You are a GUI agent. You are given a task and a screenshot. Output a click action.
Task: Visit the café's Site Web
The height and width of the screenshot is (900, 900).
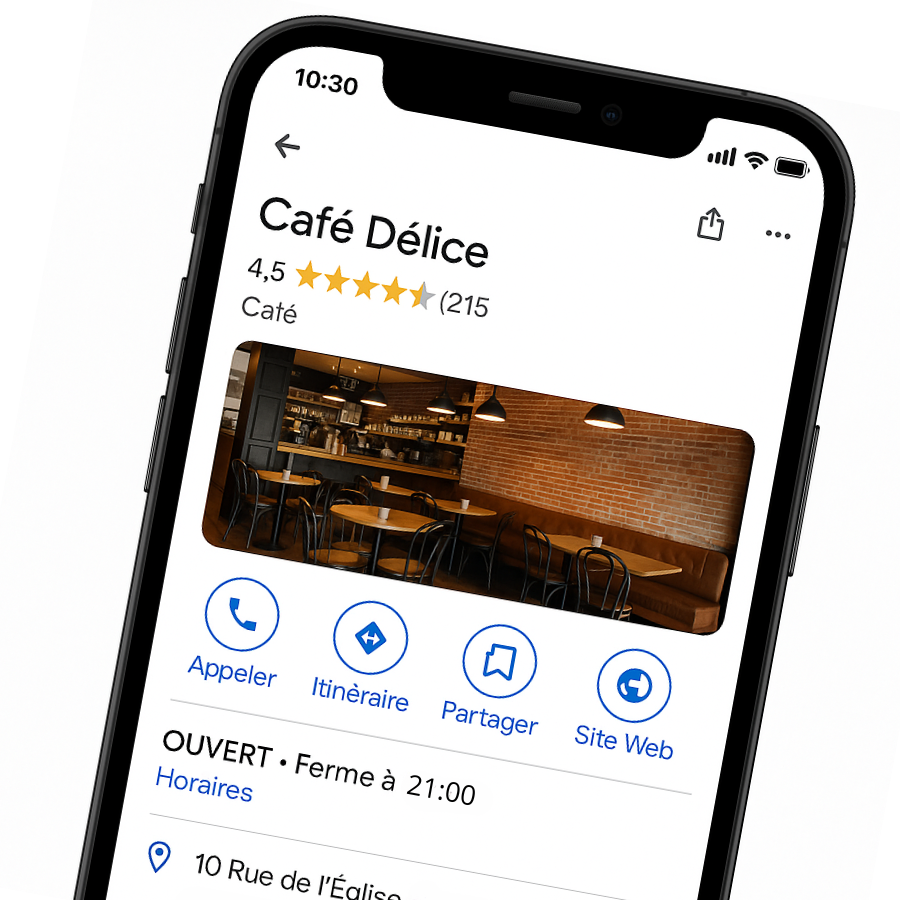pyautogui.click(x=633, y=686)
